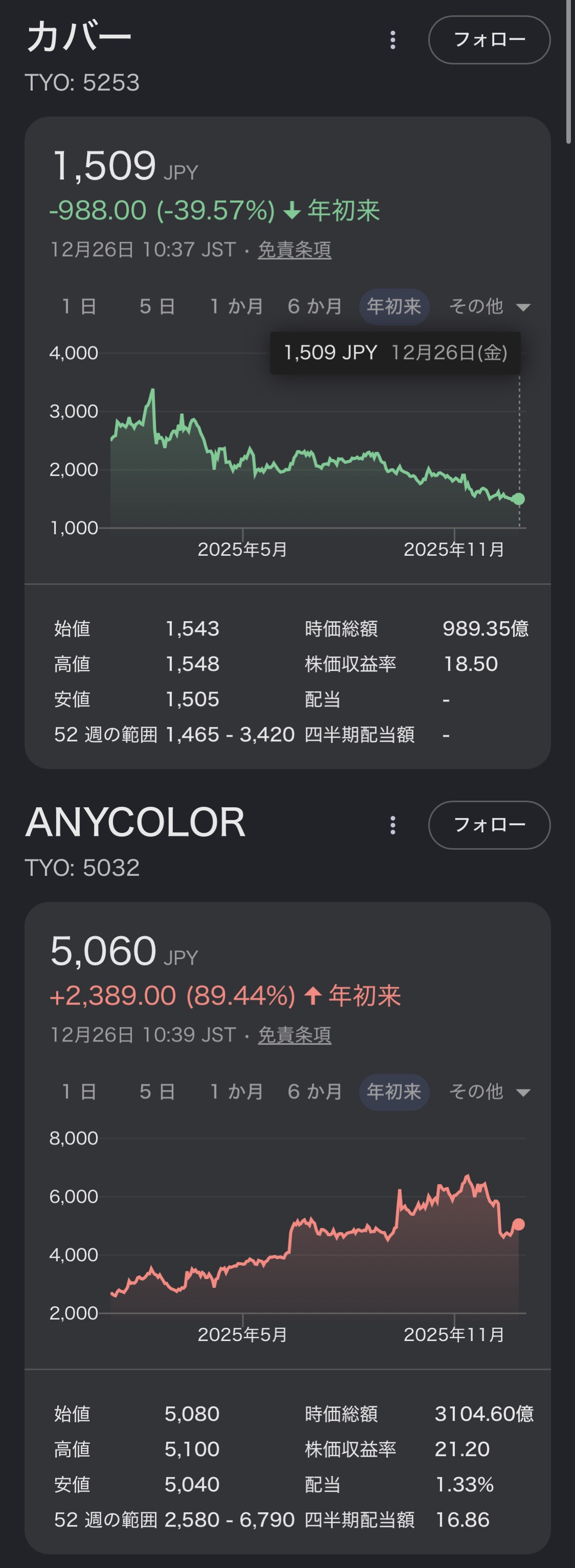The width and height of the screenshot is (575, 1568).
Task: Show 6か月 range on ANYCOLOR chart
Action: [314, 1092]
